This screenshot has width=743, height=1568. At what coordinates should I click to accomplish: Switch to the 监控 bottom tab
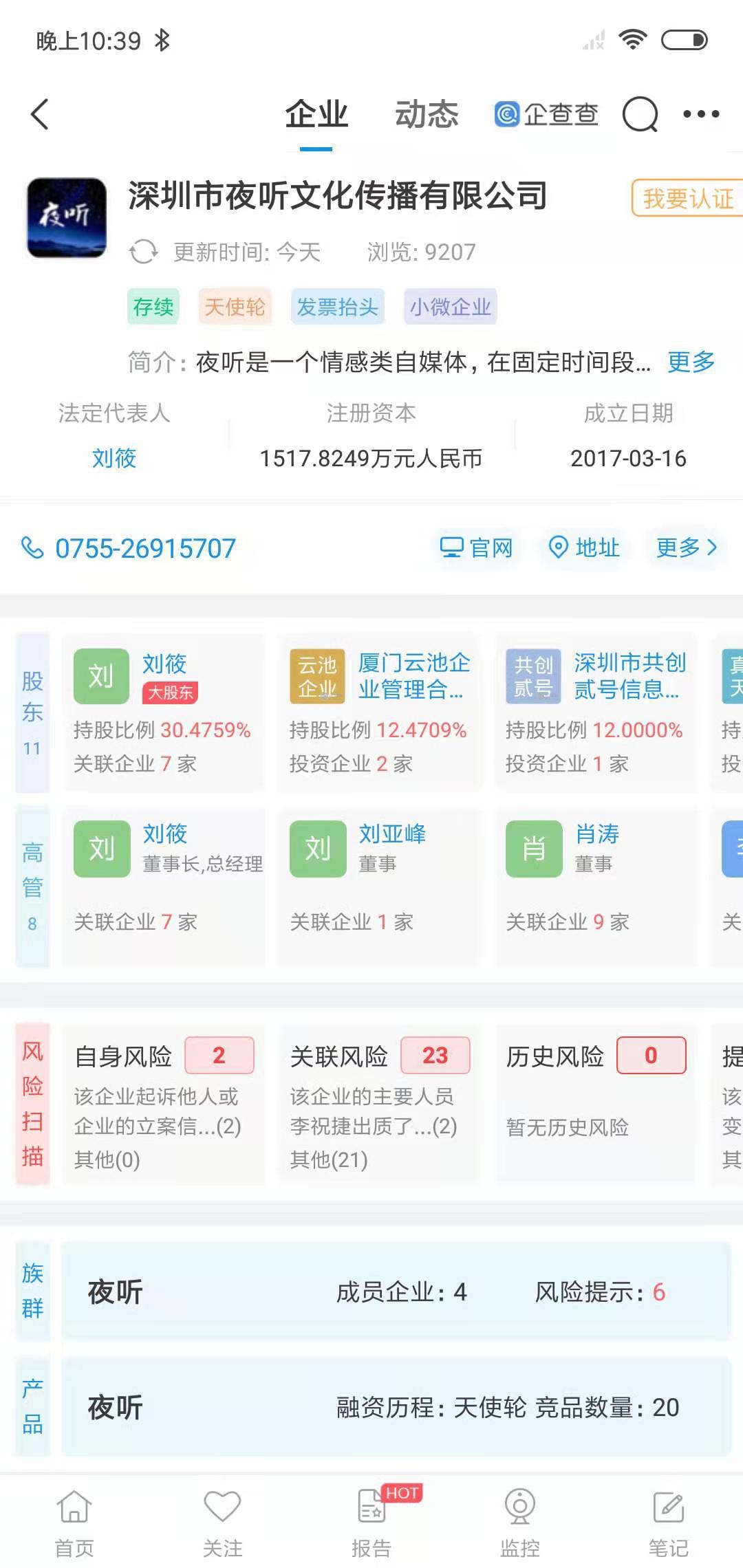(x=520, y=1521)
